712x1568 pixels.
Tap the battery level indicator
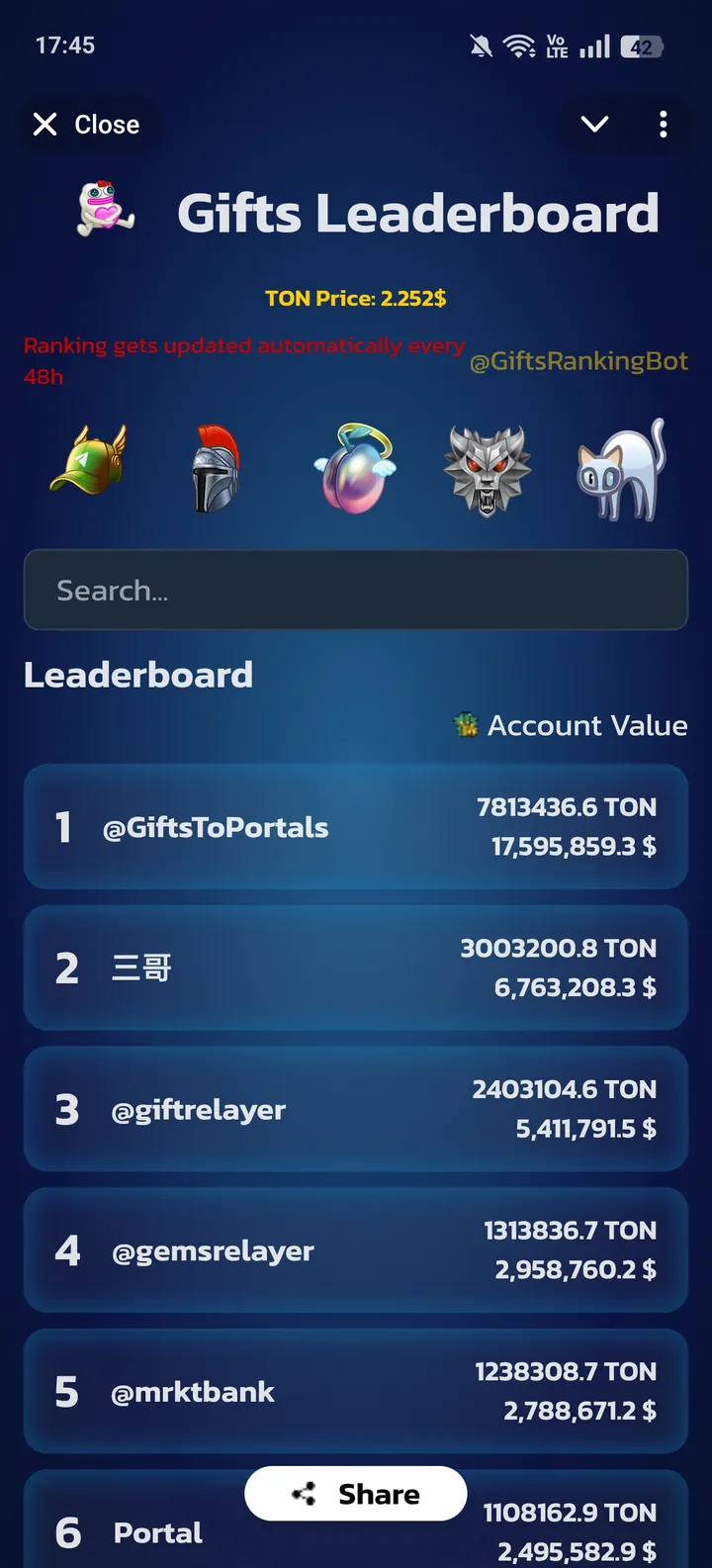[643, 46]
